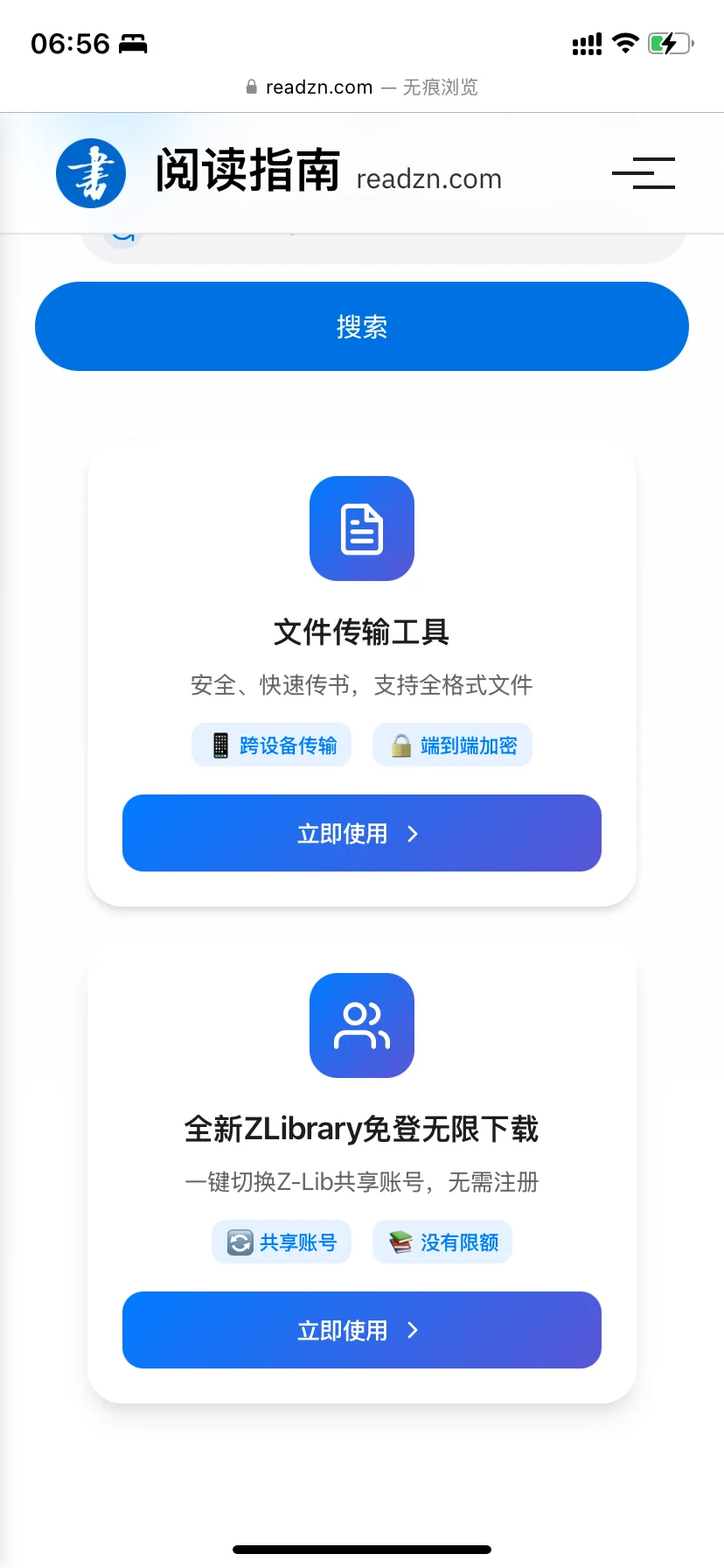Image resolution: width=724 pixels, height=1568 pixels.
Task: Select the 共享账号 chip
Action: [282, 1242]
